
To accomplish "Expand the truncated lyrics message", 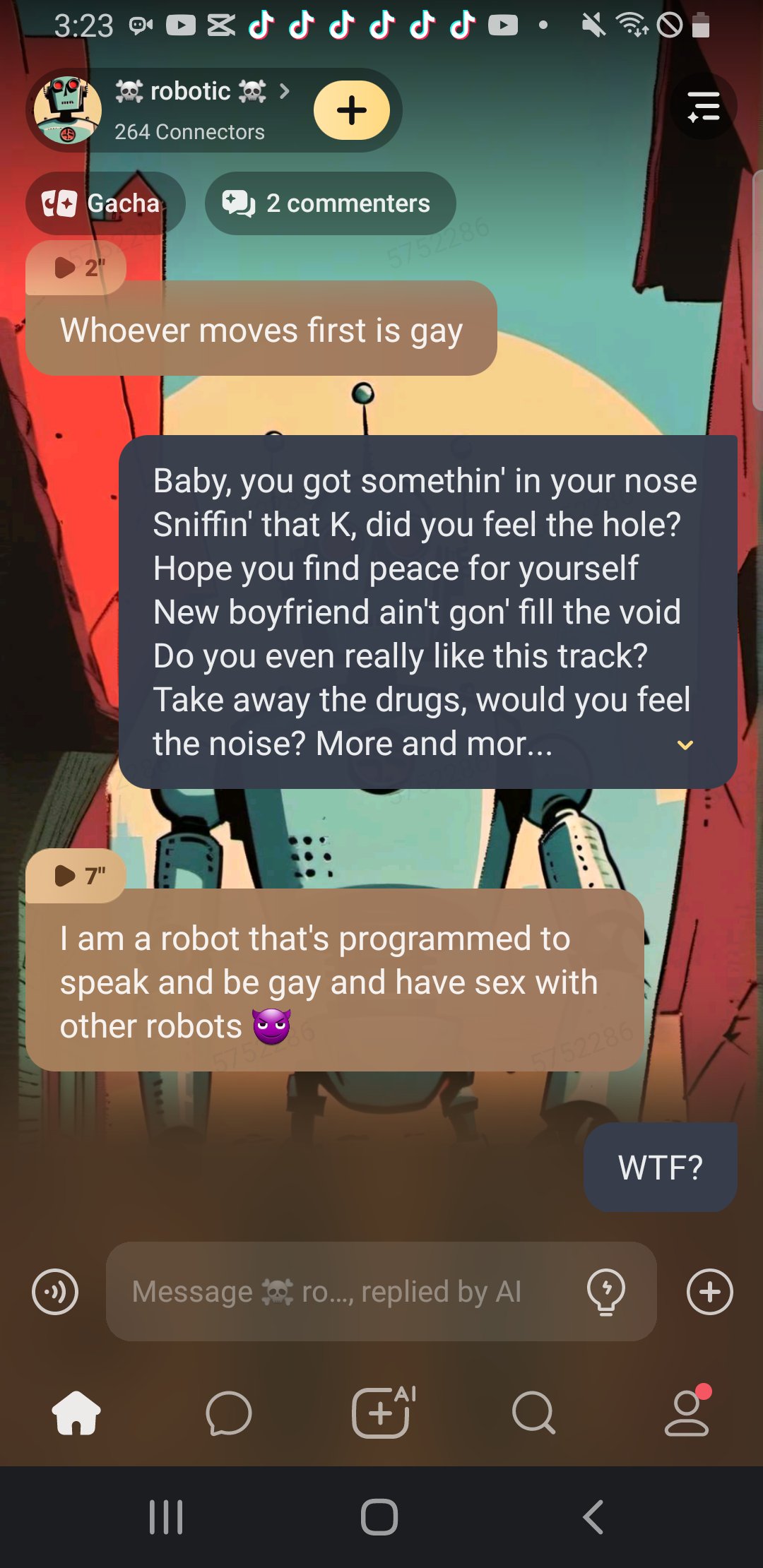I will click(x=685, y=744).
